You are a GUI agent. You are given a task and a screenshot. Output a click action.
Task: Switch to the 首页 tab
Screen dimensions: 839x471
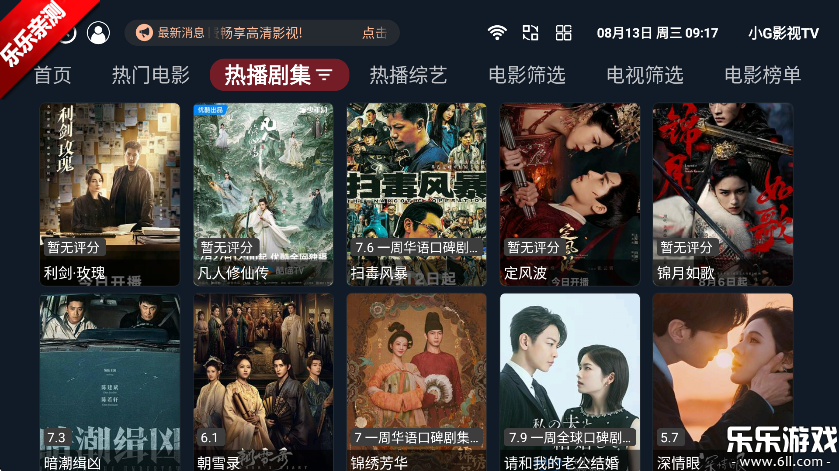tap(53, 75)
